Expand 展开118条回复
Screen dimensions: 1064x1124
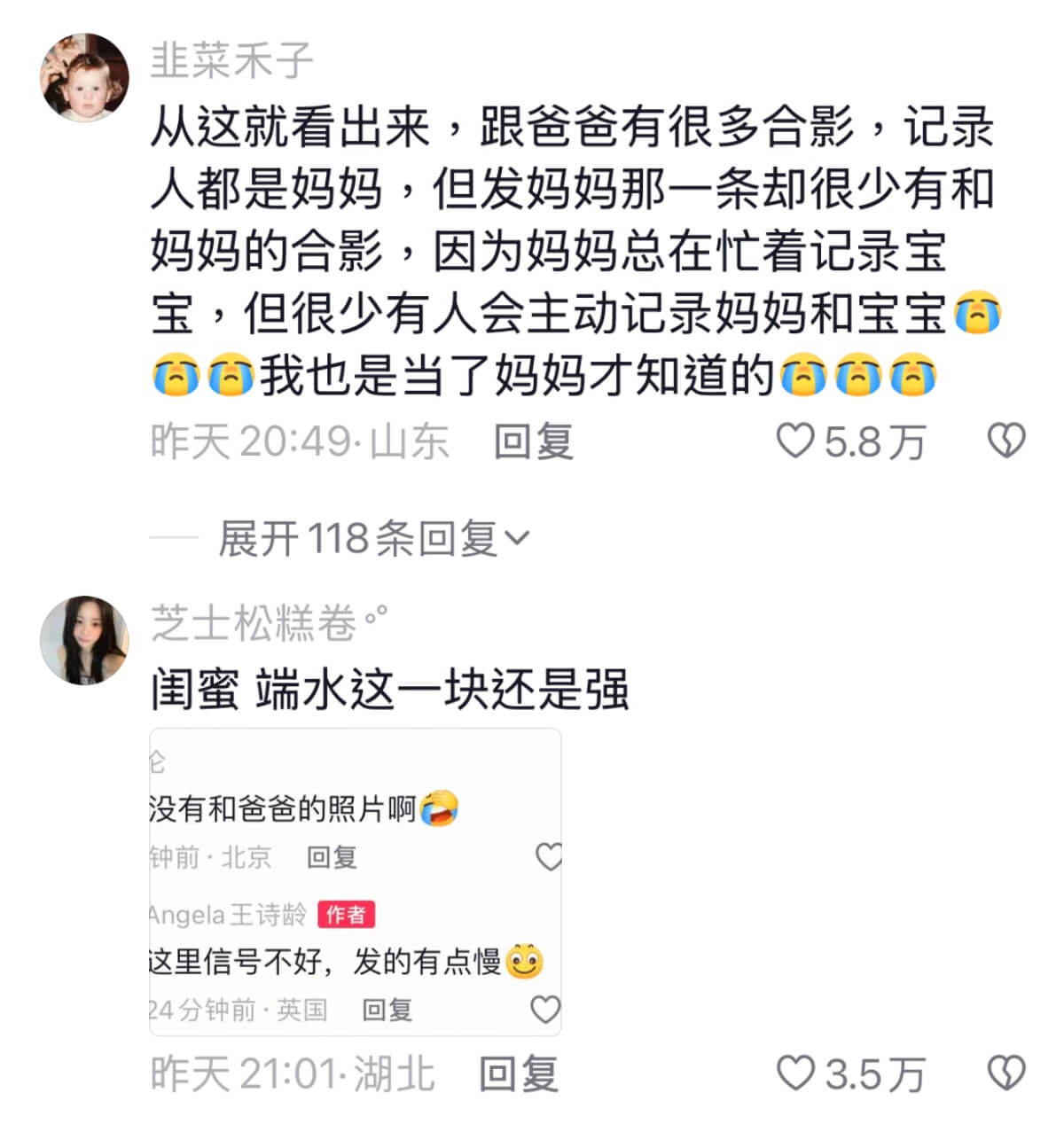coord(373,538)
